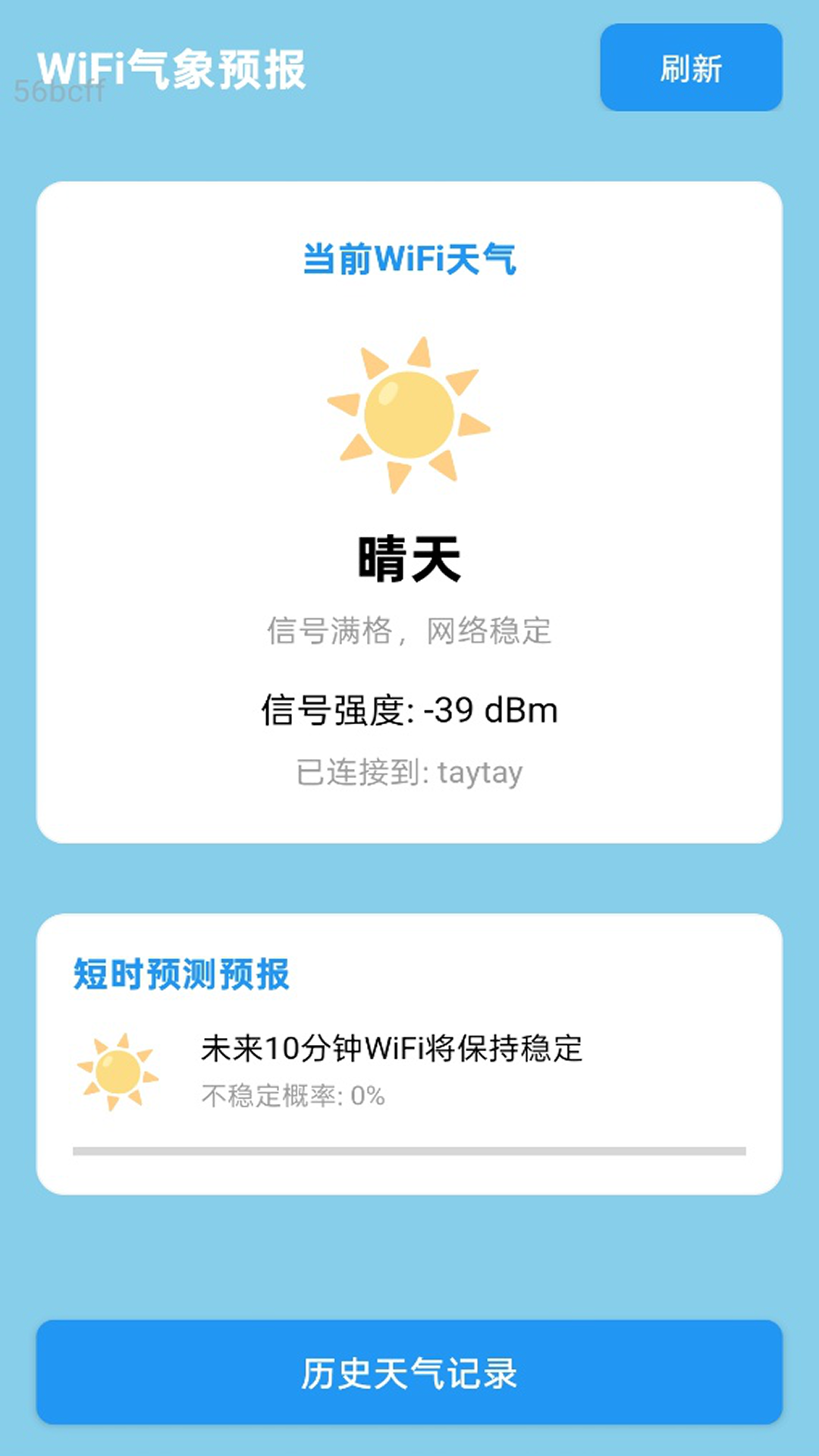
Task: Click 信号强度: -39 dBm reading
Action: click(409, 710)
